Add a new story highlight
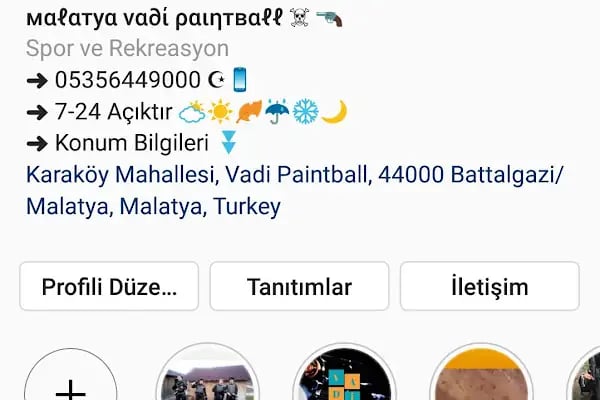This screenshot has width=600, height=400. (x=70, y=385)
